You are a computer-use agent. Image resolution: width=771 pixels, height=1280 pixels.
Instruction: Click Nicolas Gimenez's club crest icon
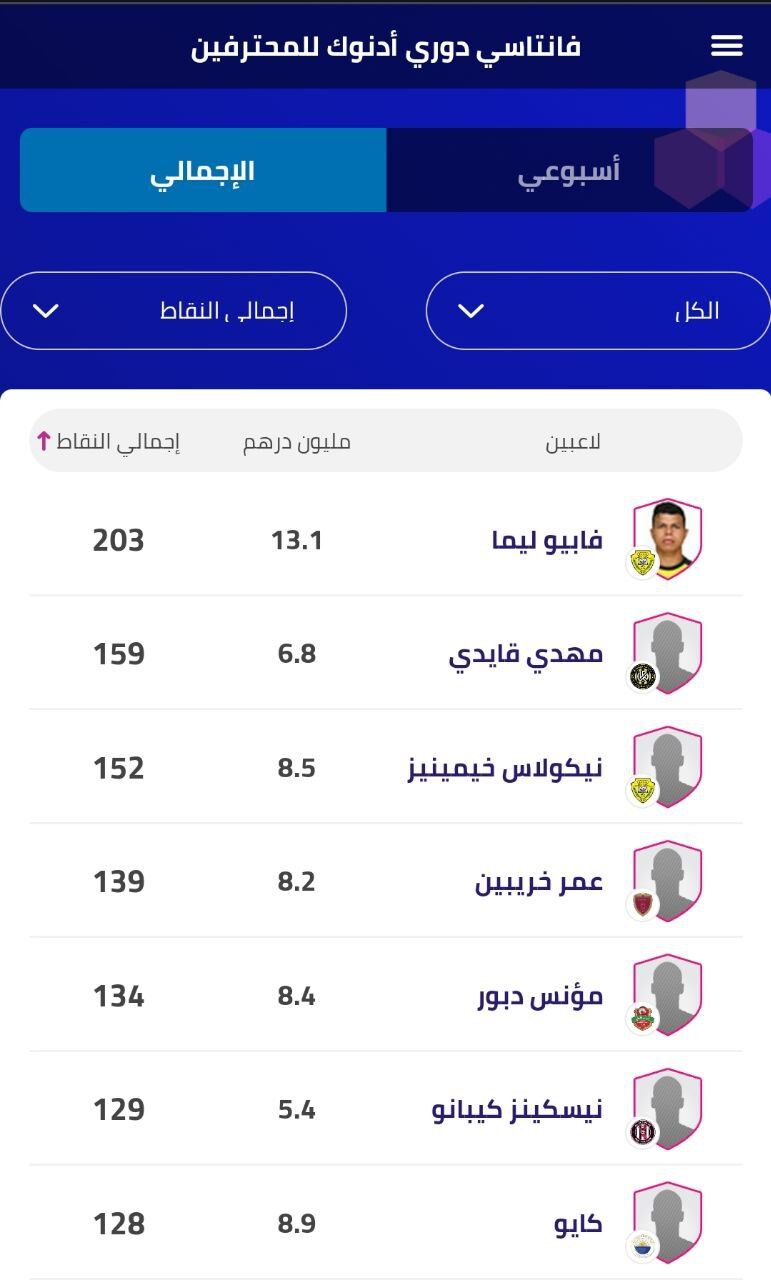pos(643,792)
